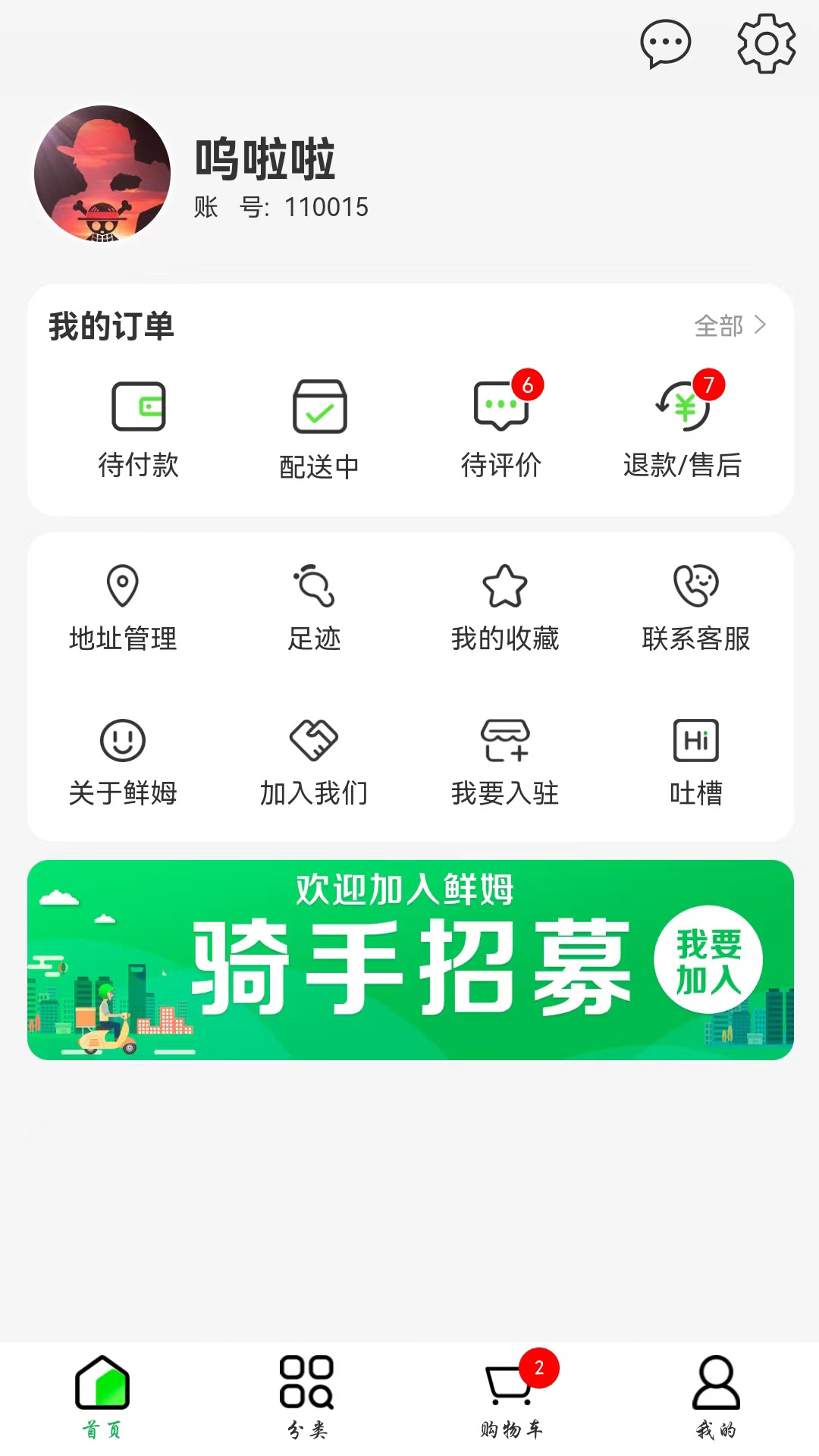Image resolution: width=819 pixels, height=1456 pixels.
Task: Open 吐槽 feedback page
Action: tap(696, 763)
